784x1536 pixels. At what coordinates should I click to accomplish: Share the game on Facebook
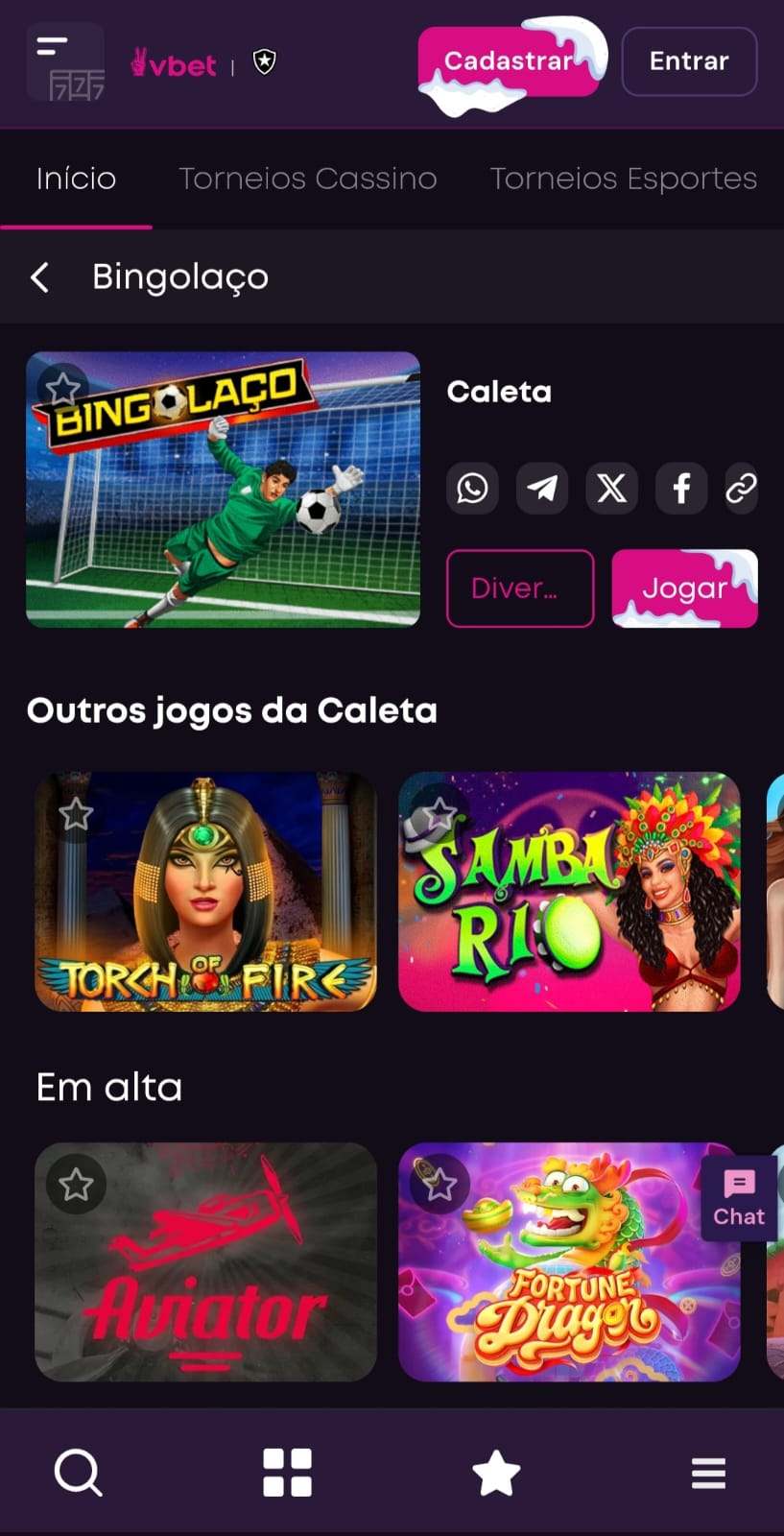(x=681, y=488)
